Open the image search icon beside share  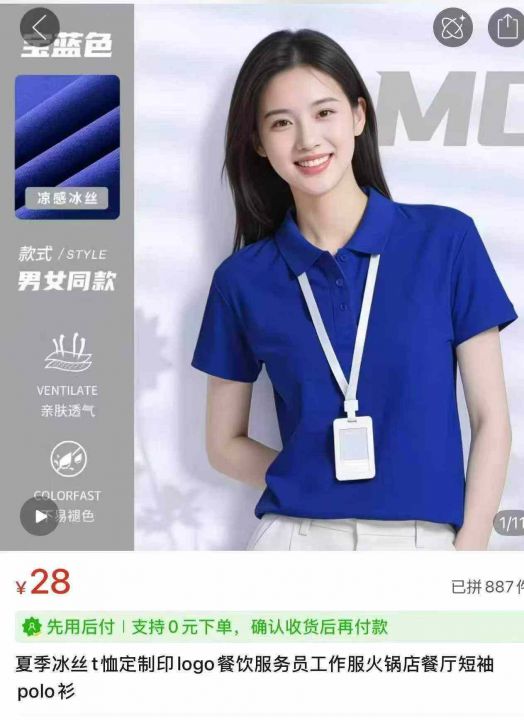pyautogui.click(x=453, y=27)
